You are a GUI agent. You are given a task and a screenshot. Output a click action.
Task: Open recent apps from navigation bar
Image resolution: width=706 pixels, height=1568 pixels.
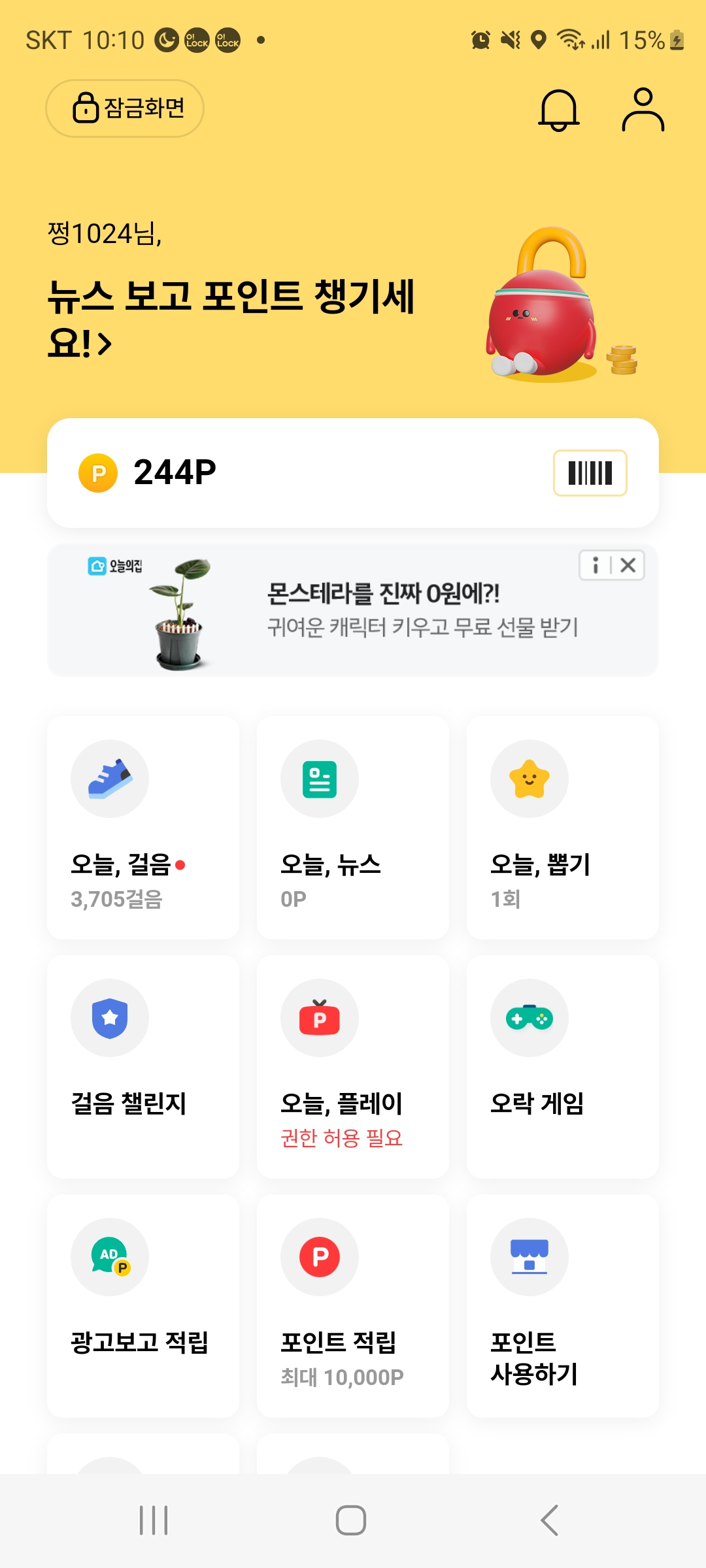click(x=154, y=1520)
